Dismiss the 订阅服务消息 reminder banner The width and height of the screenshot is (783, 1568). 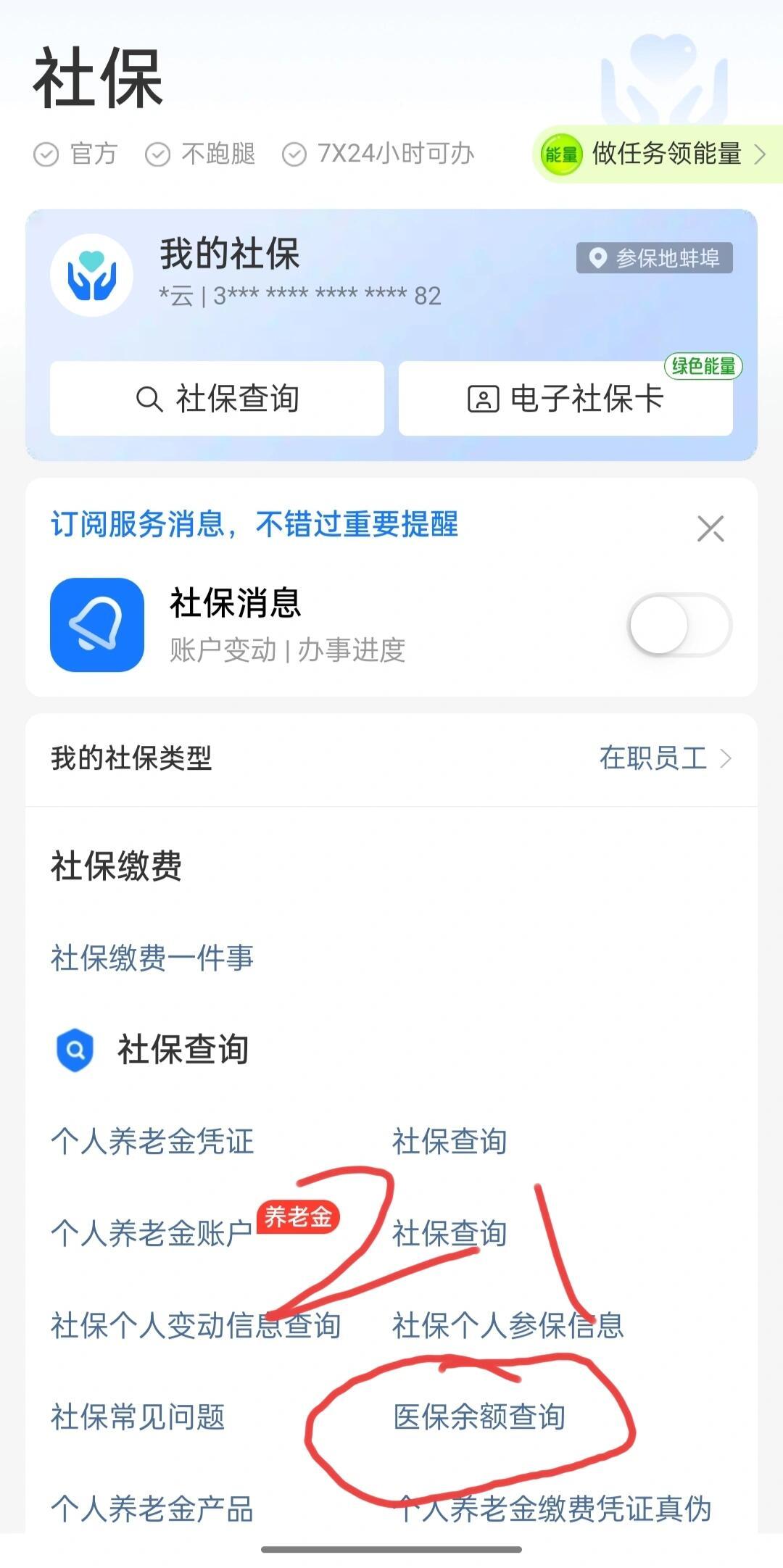click(x=710, y=528)
